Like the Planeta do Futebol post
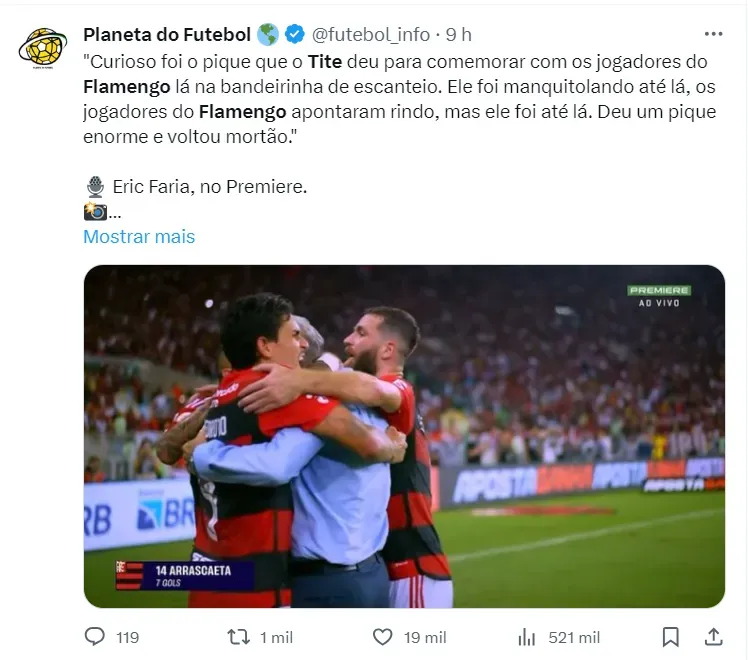This screenshot has width=748, height=660. [383, 637]
